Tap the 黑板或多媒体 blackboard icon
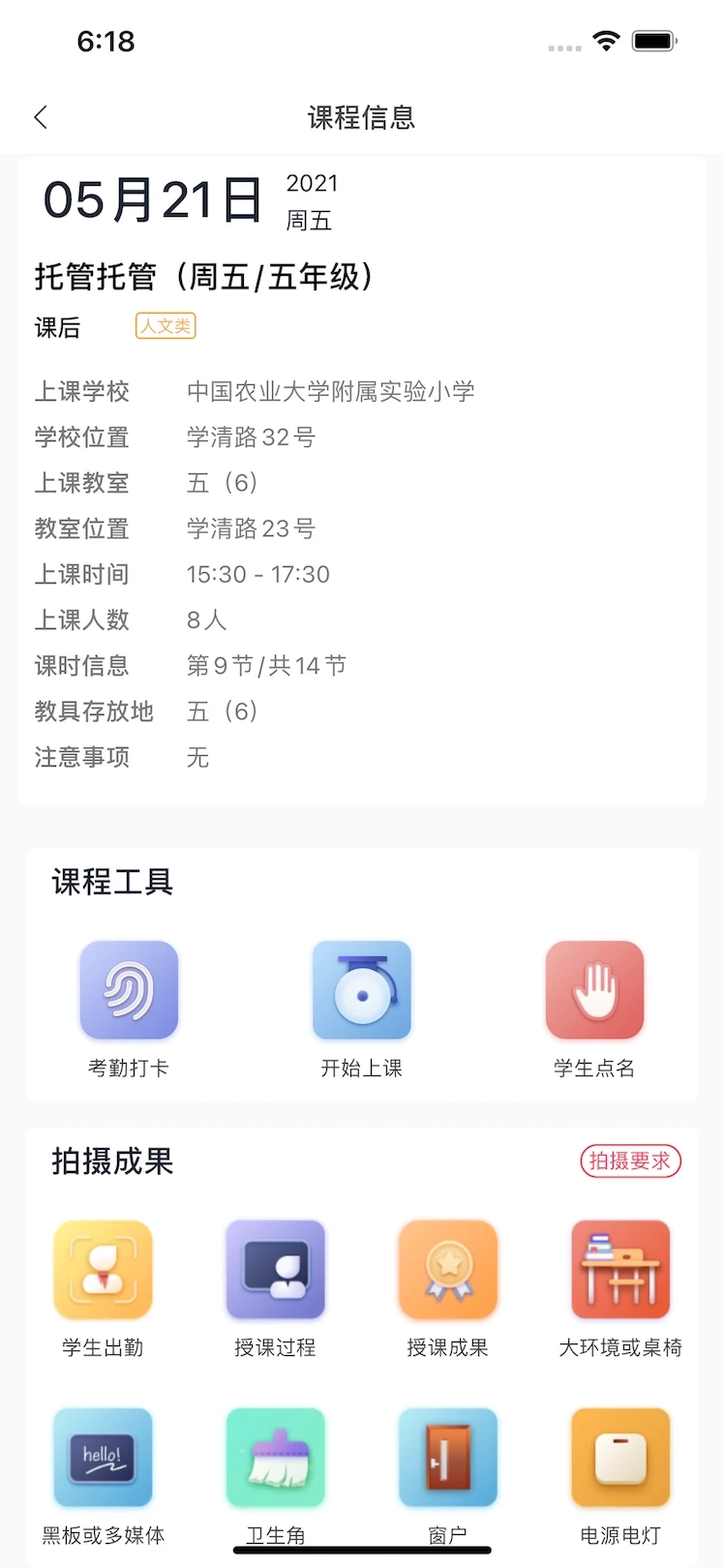This screenshot has width=724, height=1568. 103,1458
